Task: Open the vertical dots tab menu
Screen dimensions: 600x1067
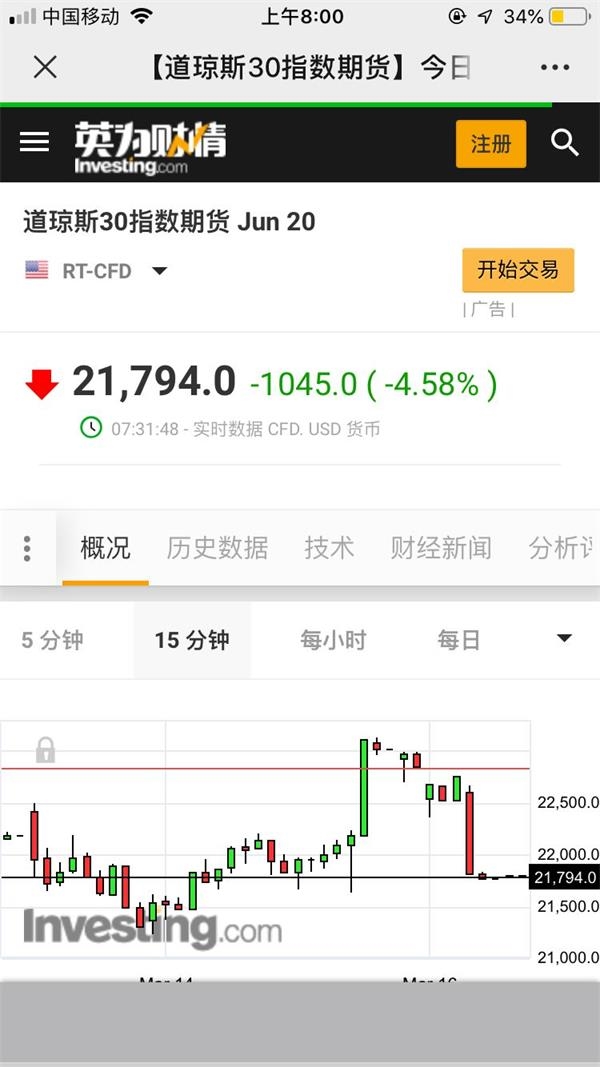Action: (27, 548)
